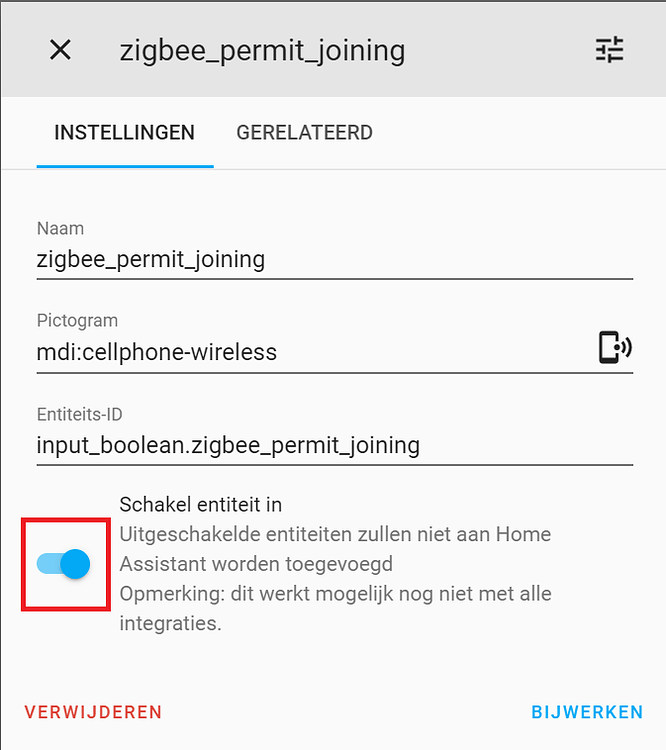Open the entity settings sliders icon

pyautogui.click(x=609, y=50)
